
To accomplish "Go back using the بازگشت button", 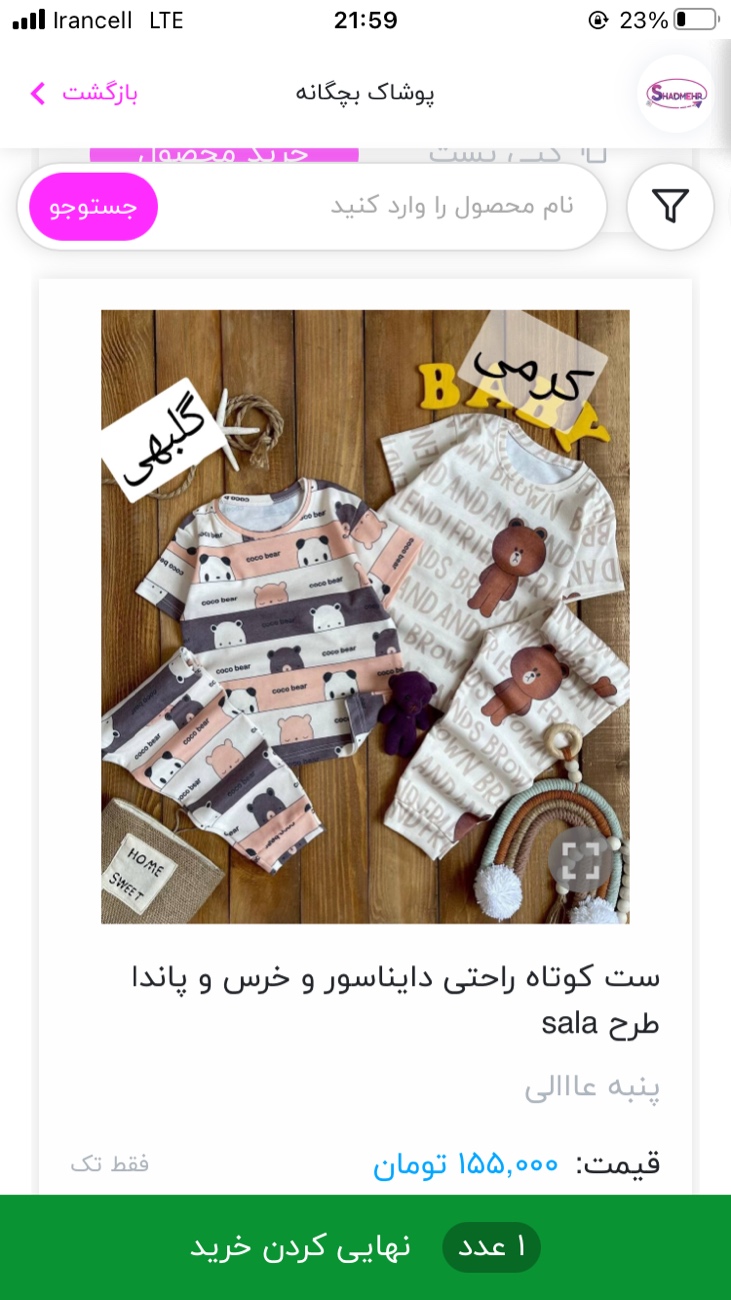I will click(83, 94).
